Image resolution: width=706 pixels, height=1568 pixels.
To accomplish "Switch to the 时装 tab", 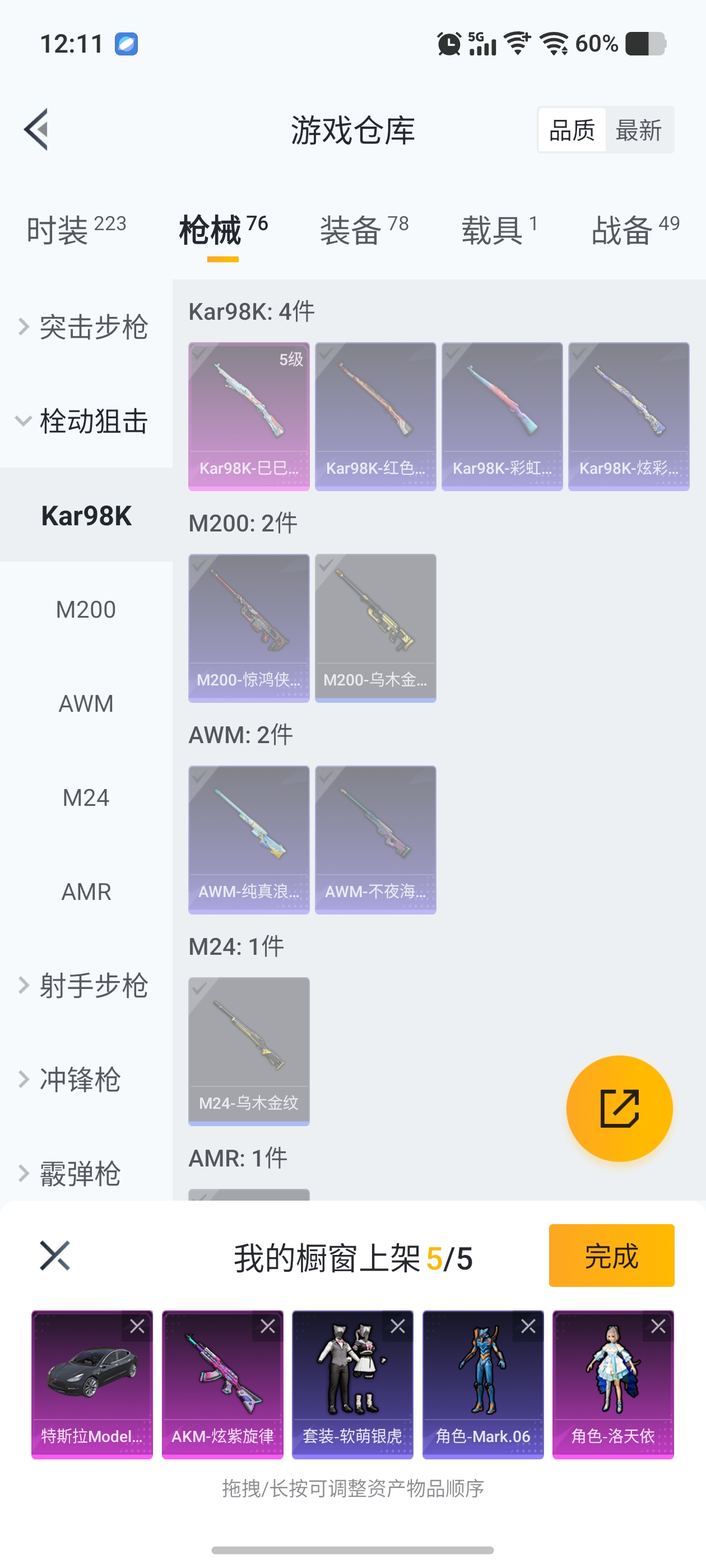I will [76, 231].
